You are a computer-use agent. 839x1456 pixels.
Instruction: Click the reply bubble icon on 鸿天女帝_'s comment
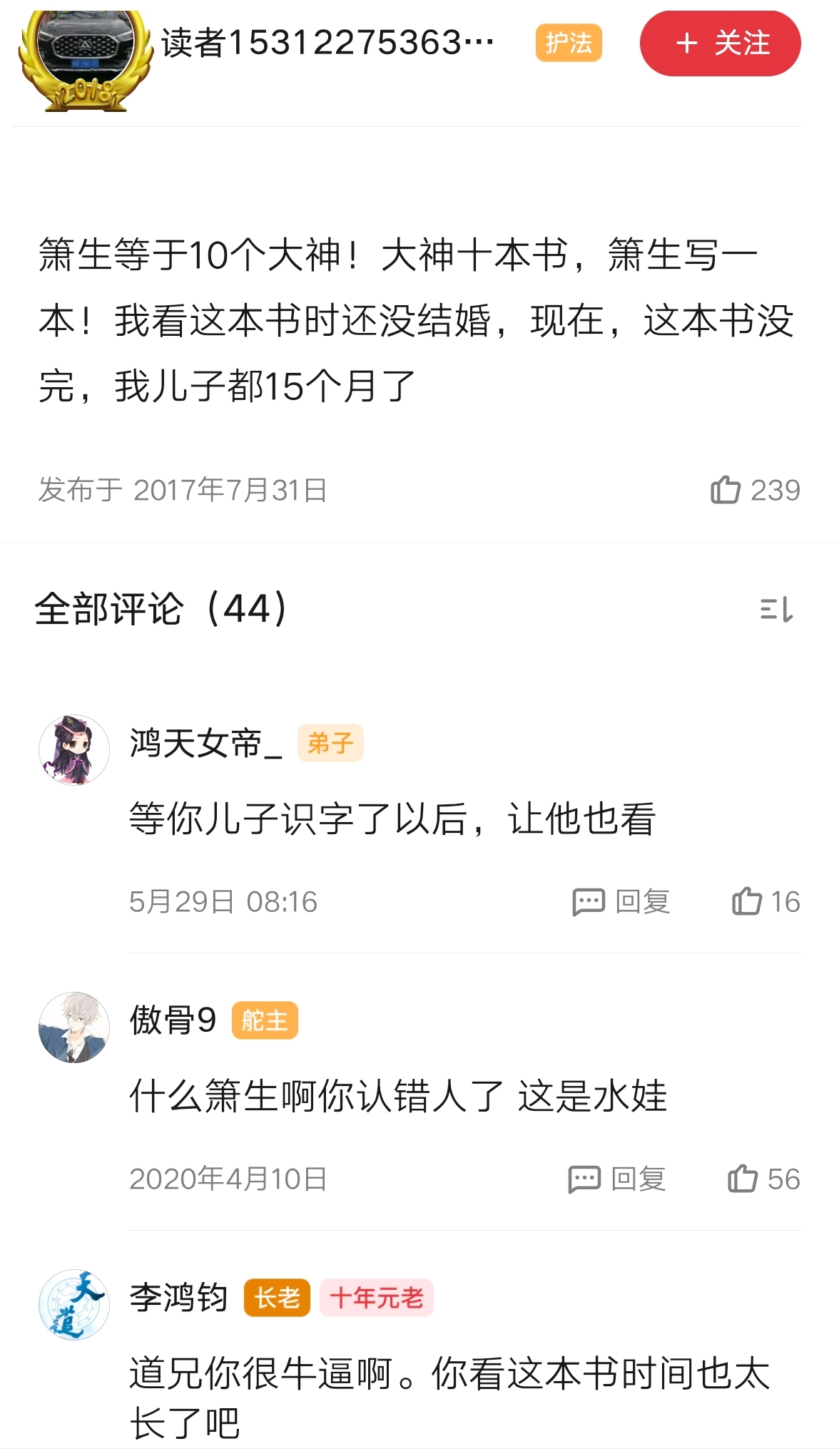tap(588, 901)
